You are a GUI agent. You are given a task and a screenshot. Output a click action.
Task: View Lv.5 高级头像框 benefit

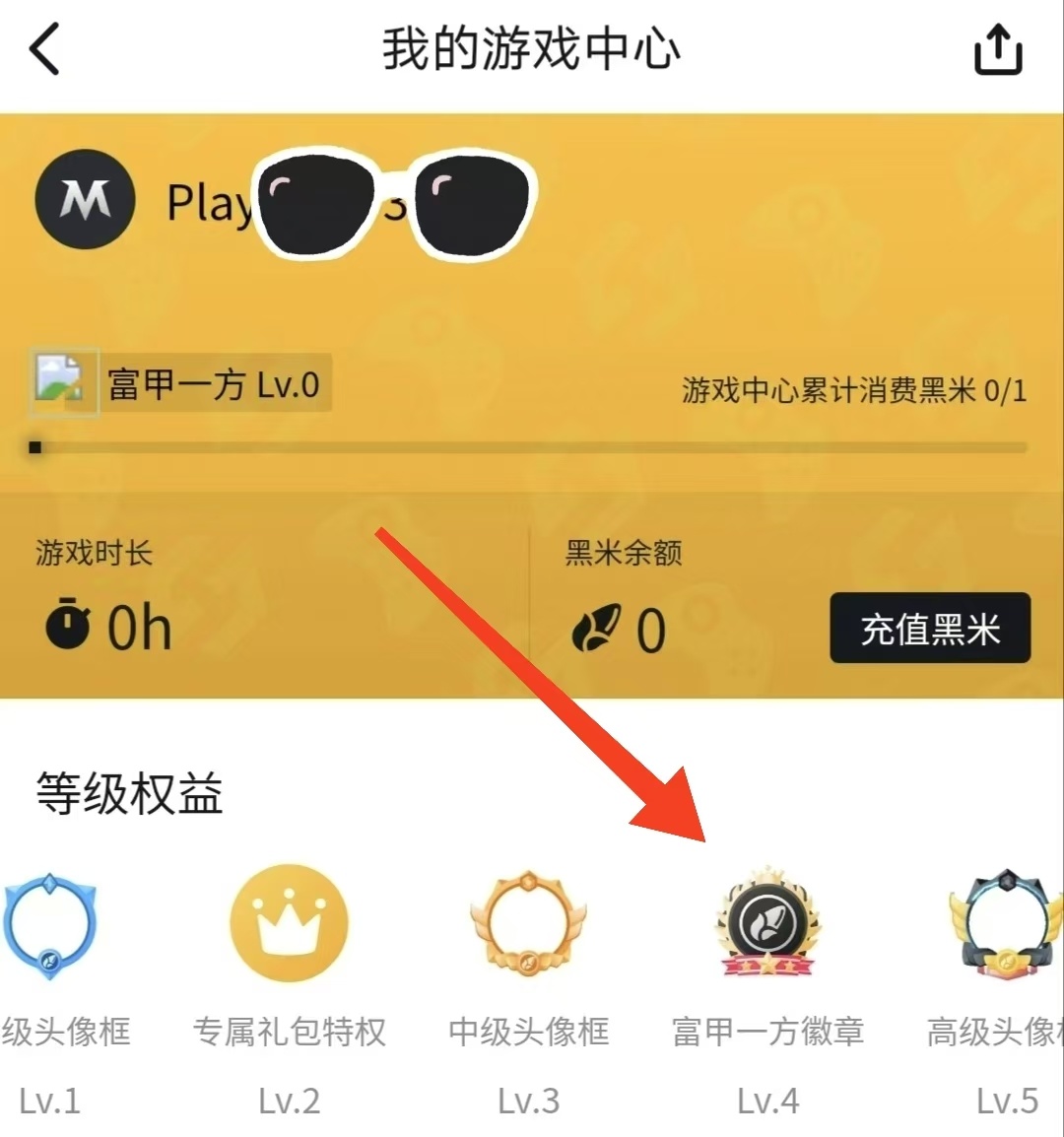(1007, 924)
